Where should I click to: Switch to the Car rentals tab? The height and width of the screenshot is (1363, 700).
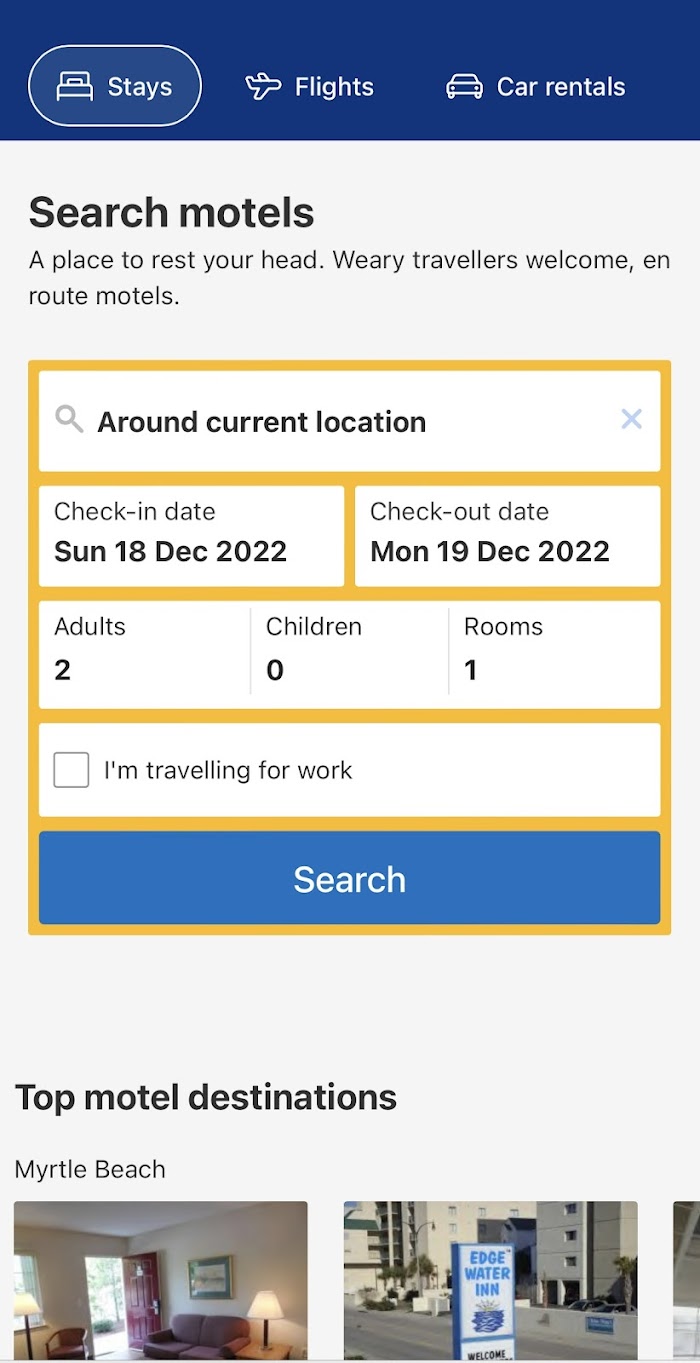536,87
